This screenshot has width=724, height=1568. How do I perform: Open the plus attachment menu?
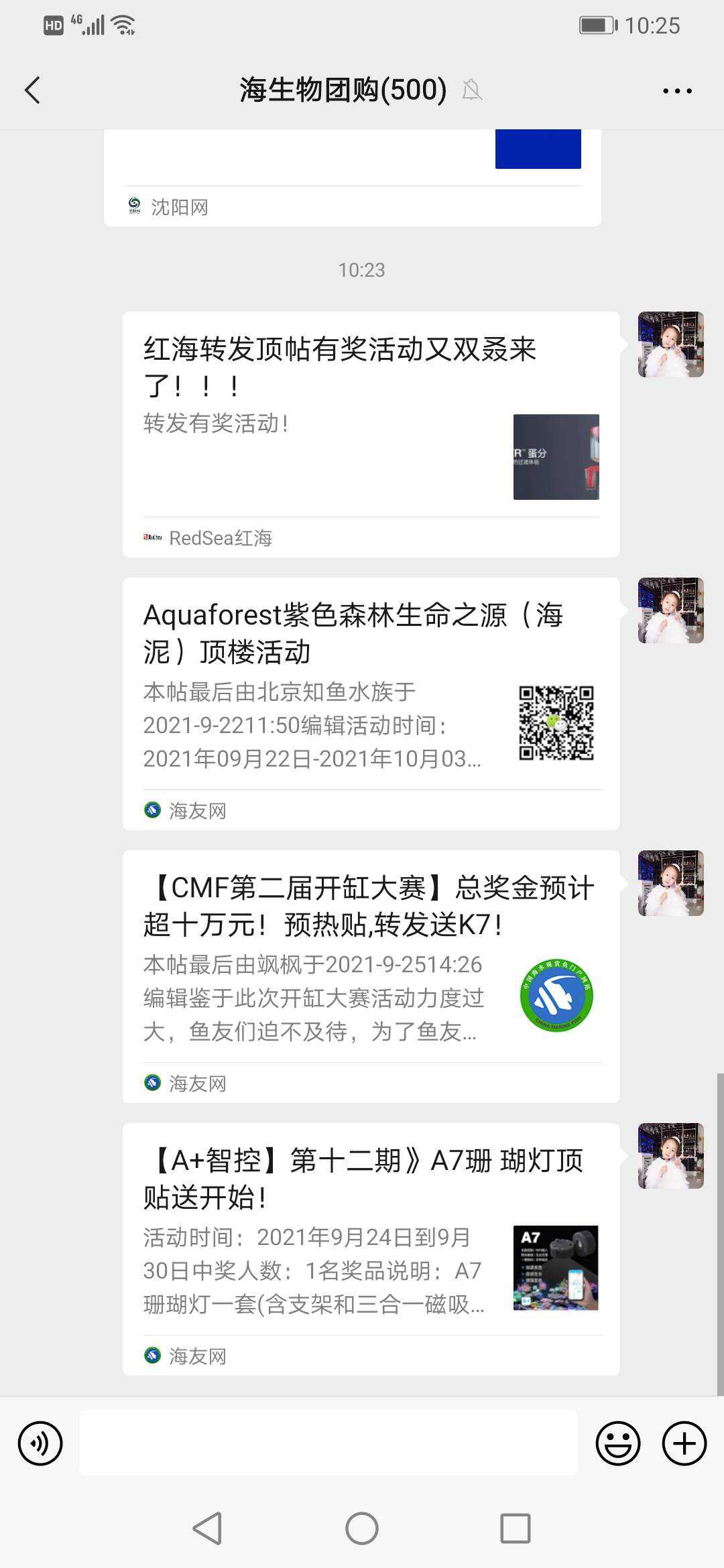point(684,1443)
